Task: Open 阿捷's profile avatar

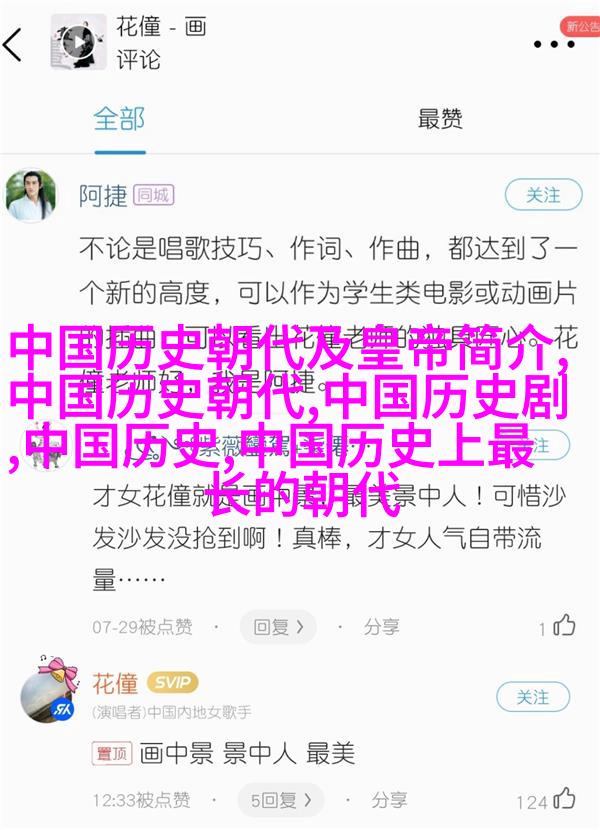Action: [x=32, y=196]
